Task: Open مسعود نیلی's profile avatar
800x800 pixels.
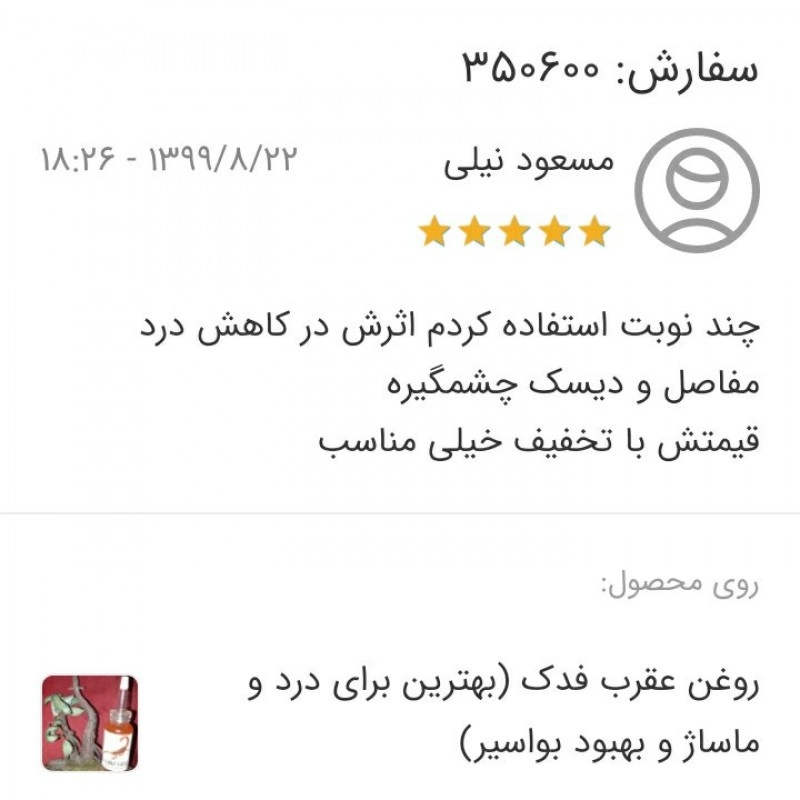Action: 698,189
